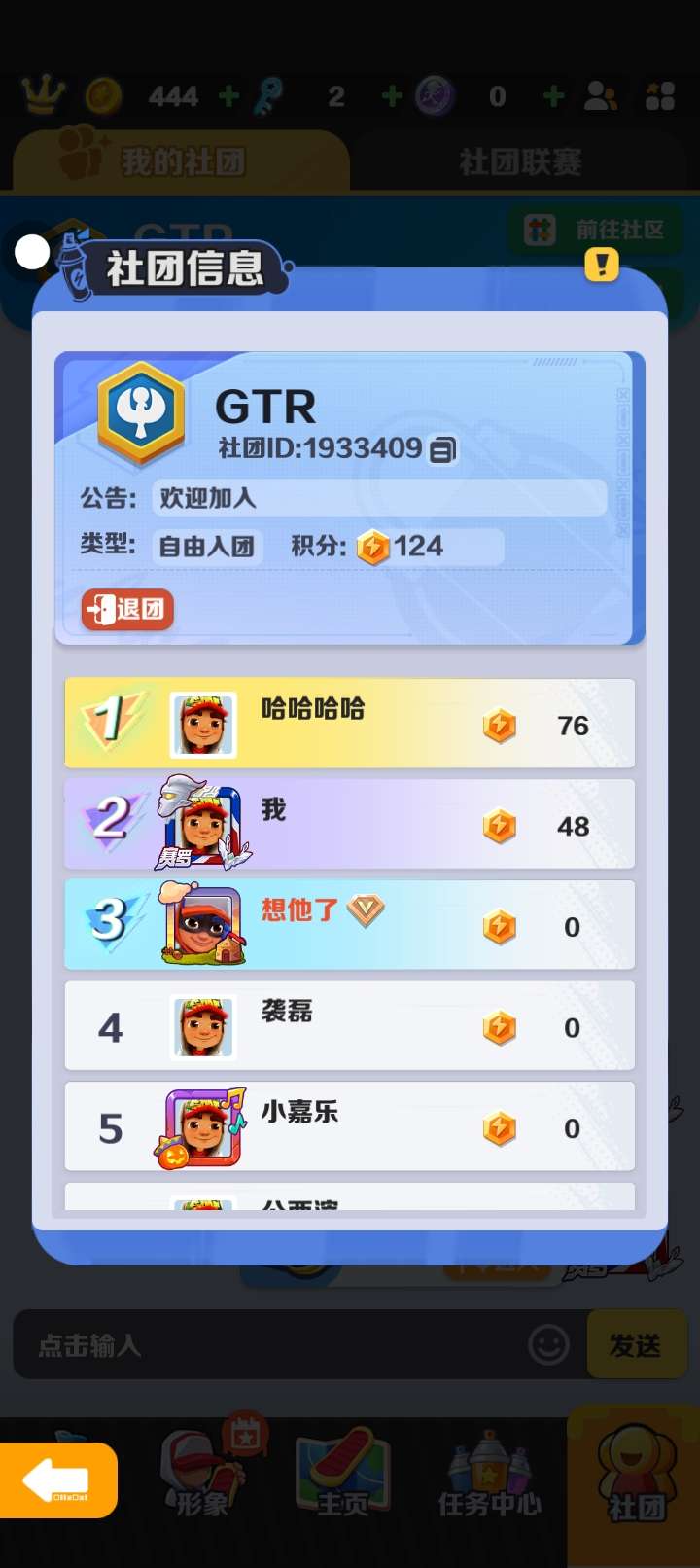Screen dimensions: 700x1568
Task: Open member 哈哈哈哈's row
Action: 349,725
